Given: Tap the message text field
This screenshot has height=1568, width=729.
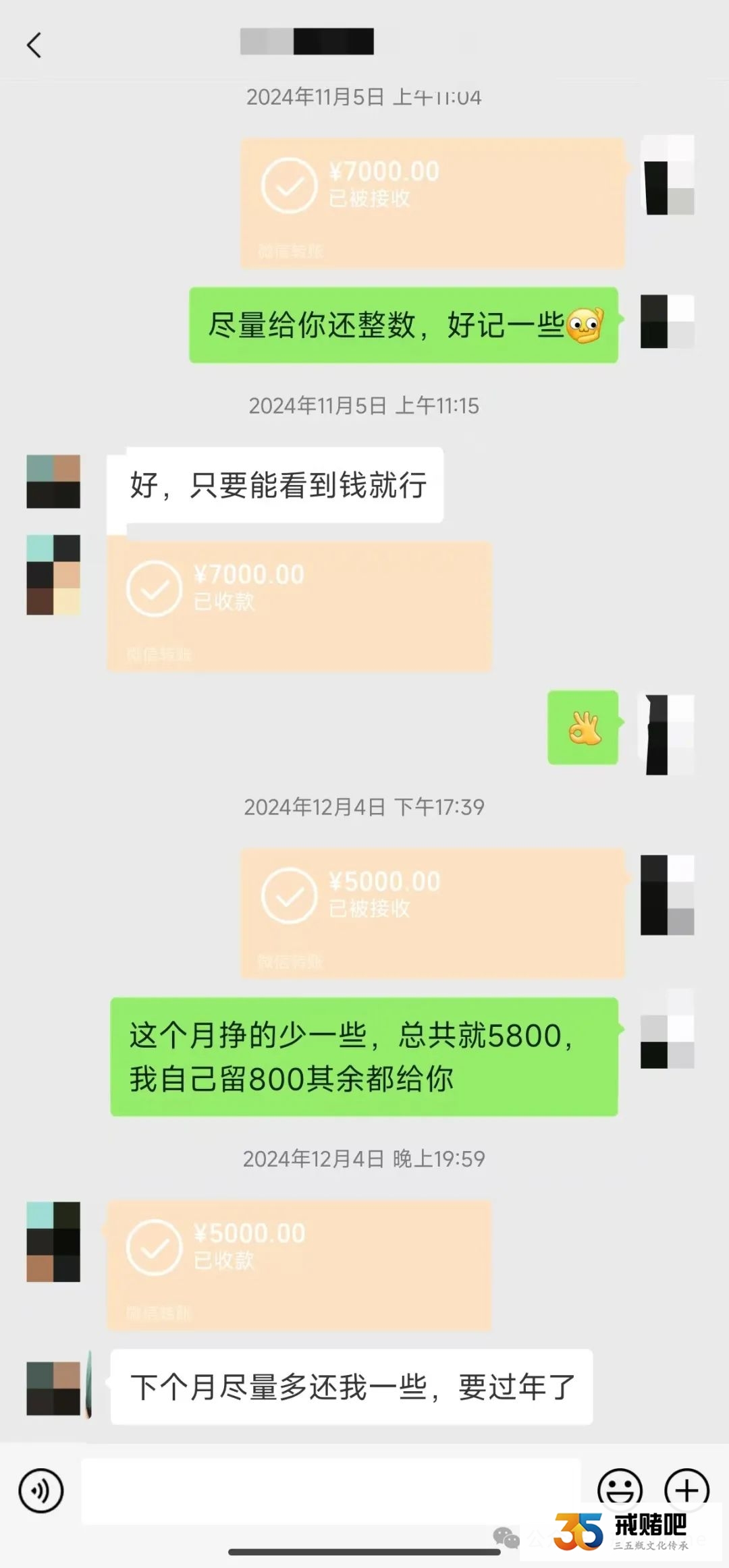Looking at the screenshot, I should click(331, 1490).
